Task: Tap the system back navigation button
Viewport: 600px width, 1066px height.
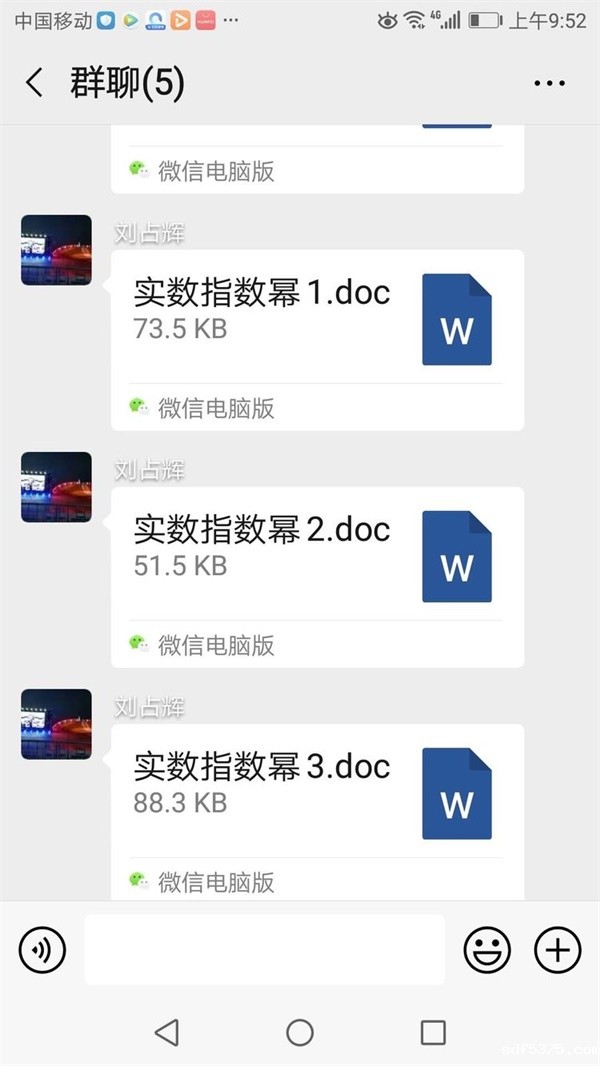Action: [167, 1032]
